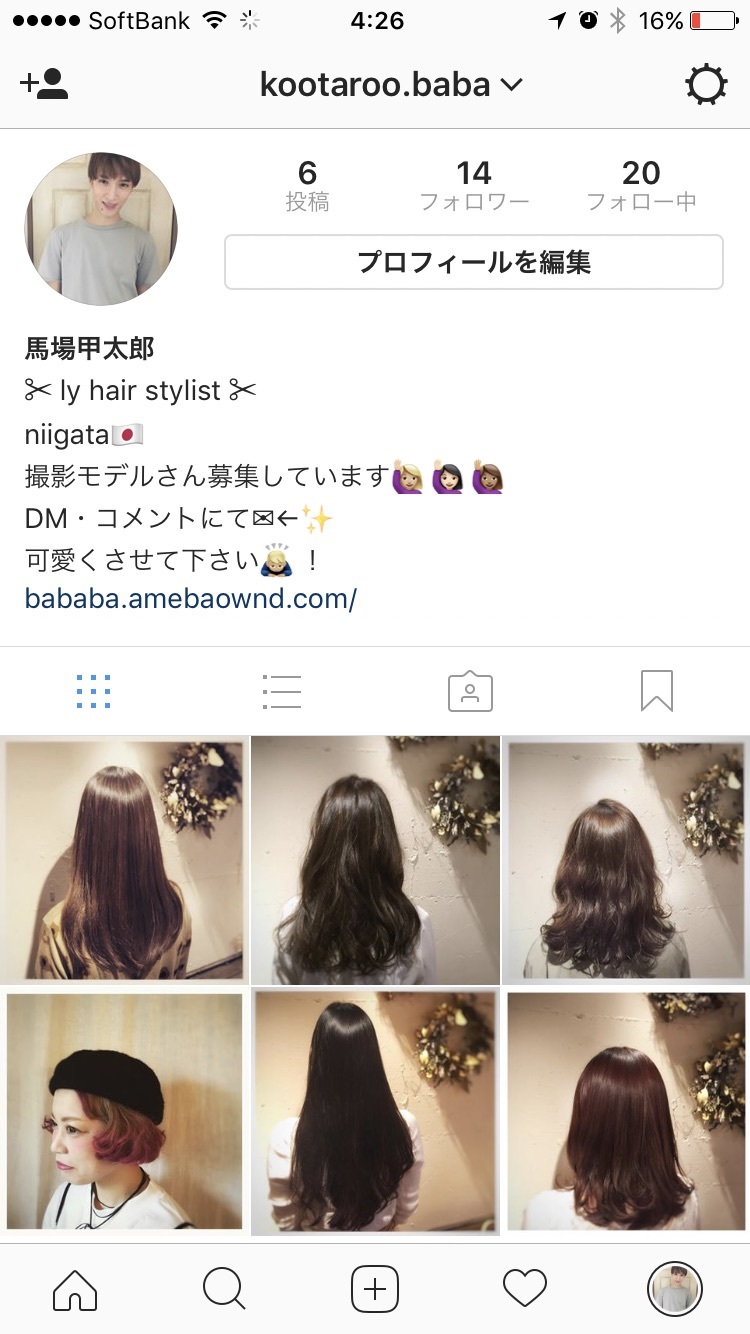
Task: Tap the プロフィールを編集 button
Action: [x=474, y=262]
